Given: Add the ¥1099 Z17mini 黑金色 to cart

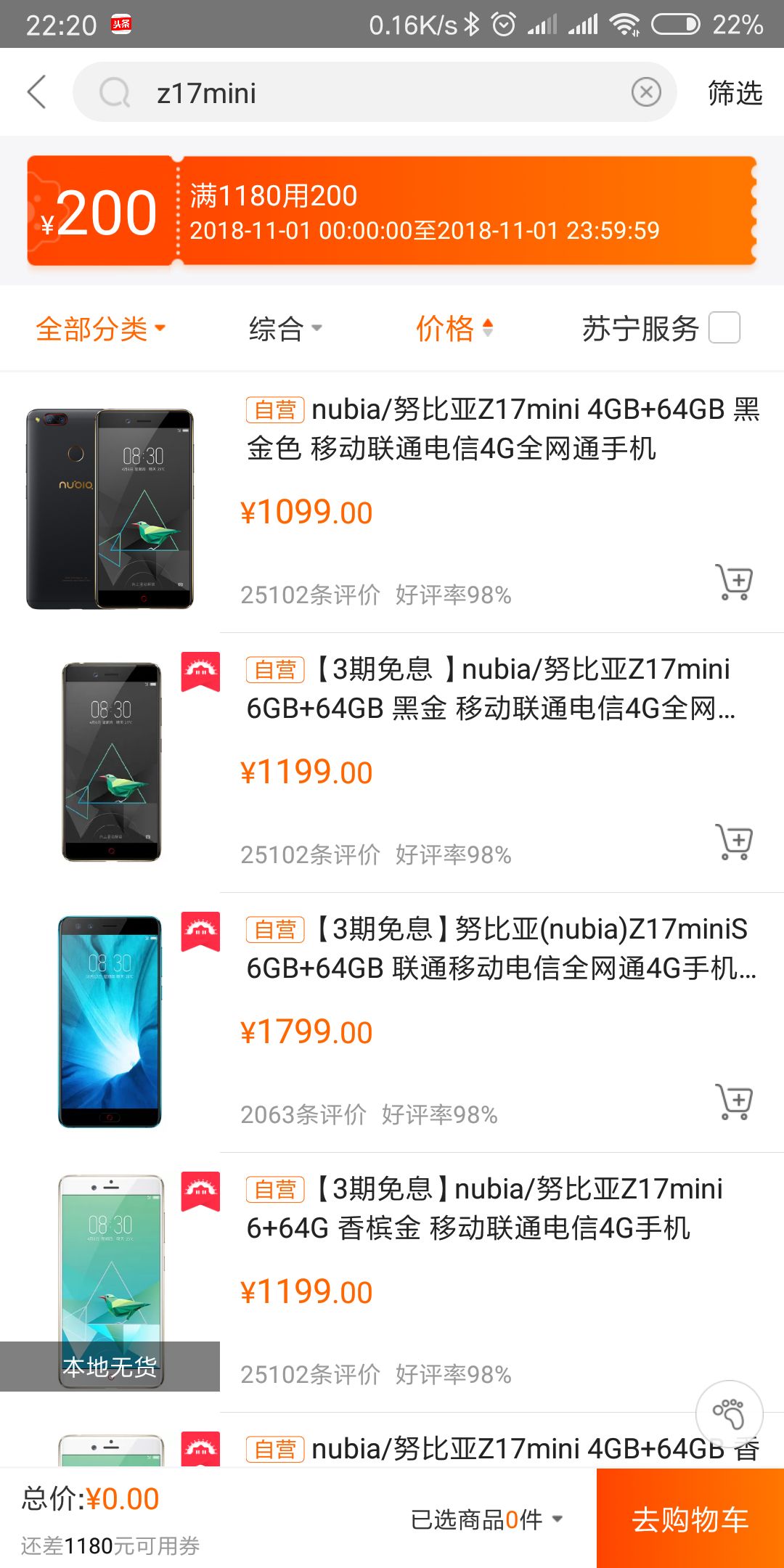Looking at the screenshot, I should 732,581.
